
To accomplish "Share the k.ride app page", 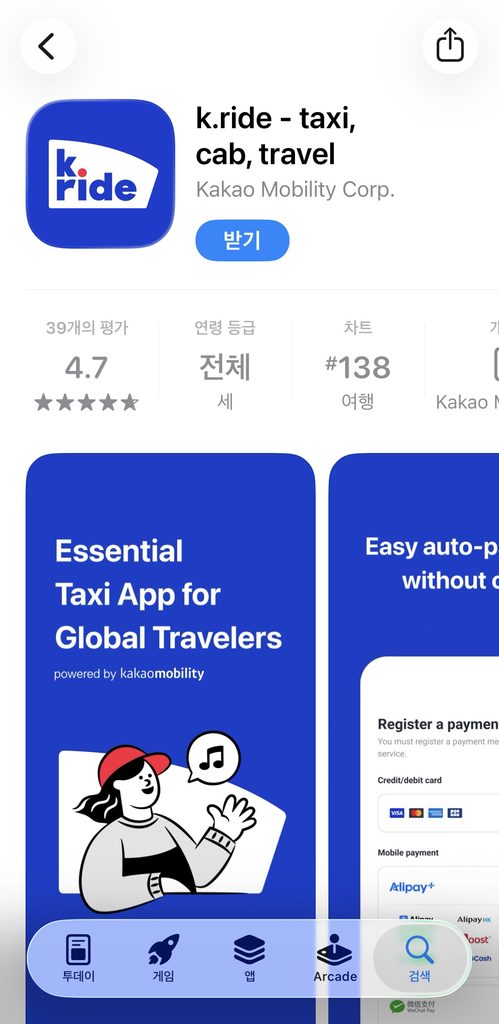I will [450, 47].
